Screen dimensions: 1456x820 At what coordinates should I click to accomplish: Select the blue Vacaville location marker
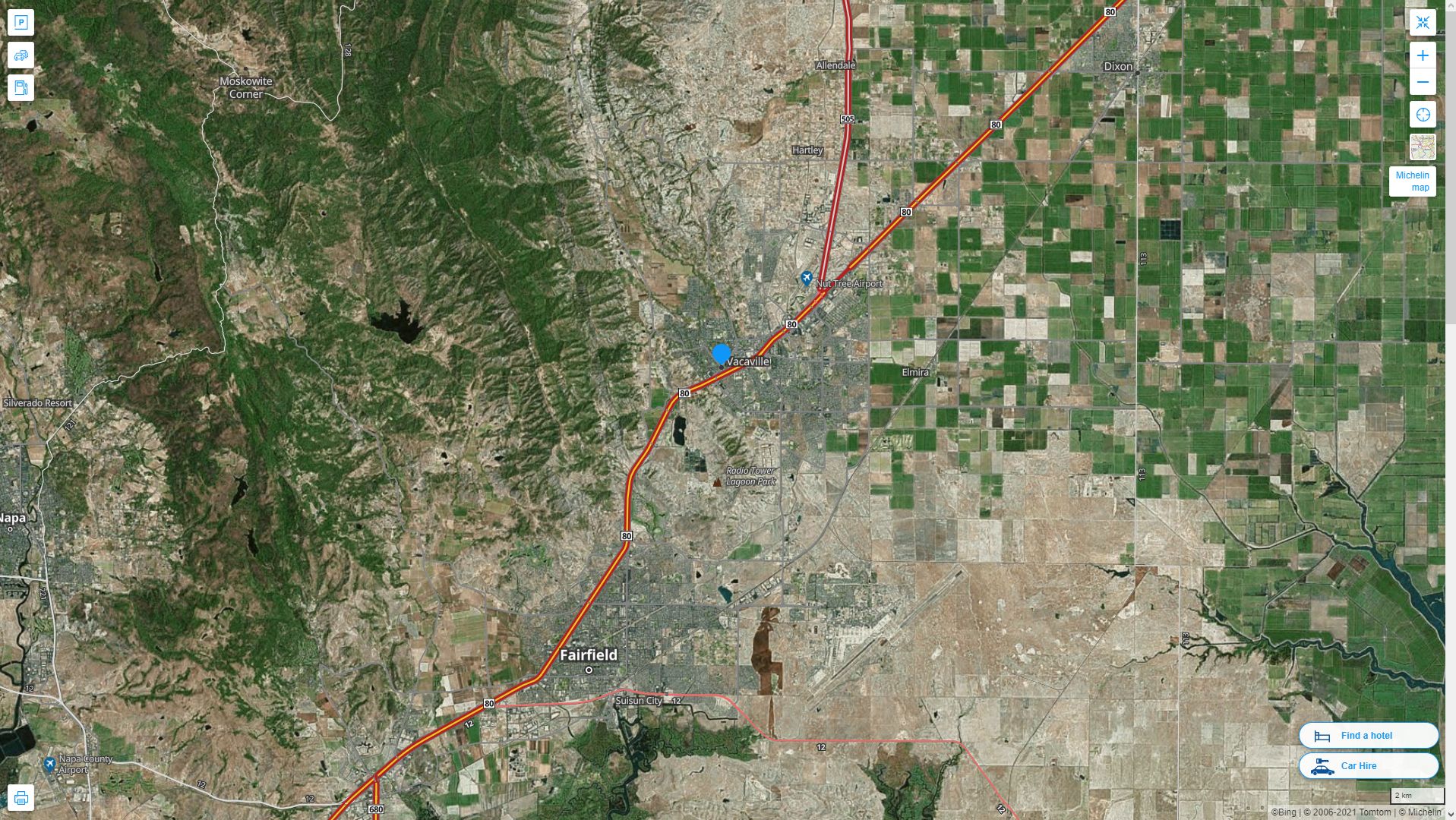point(722,354)
